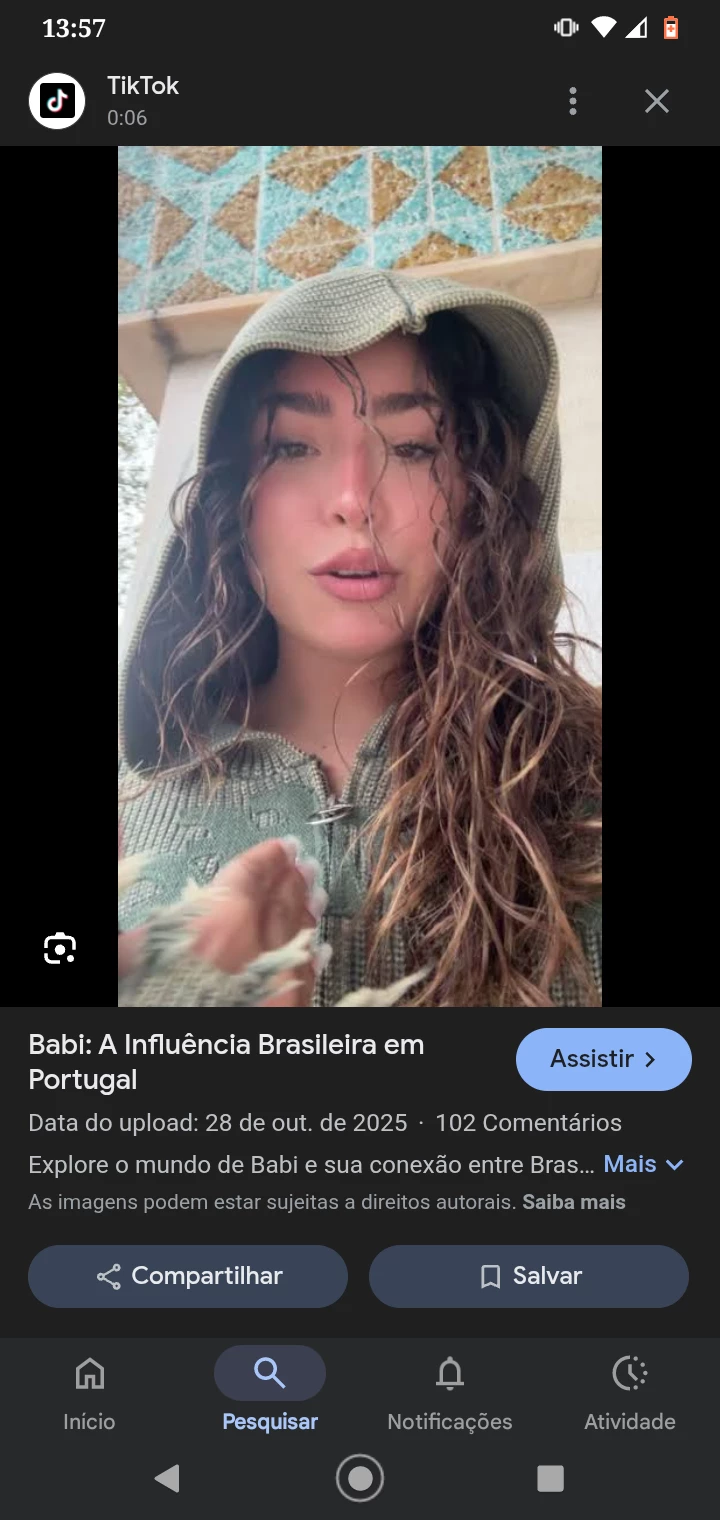Open the TikTok video thumbnail
This screenshot has height=1520, width=720.
click(360, 576)
